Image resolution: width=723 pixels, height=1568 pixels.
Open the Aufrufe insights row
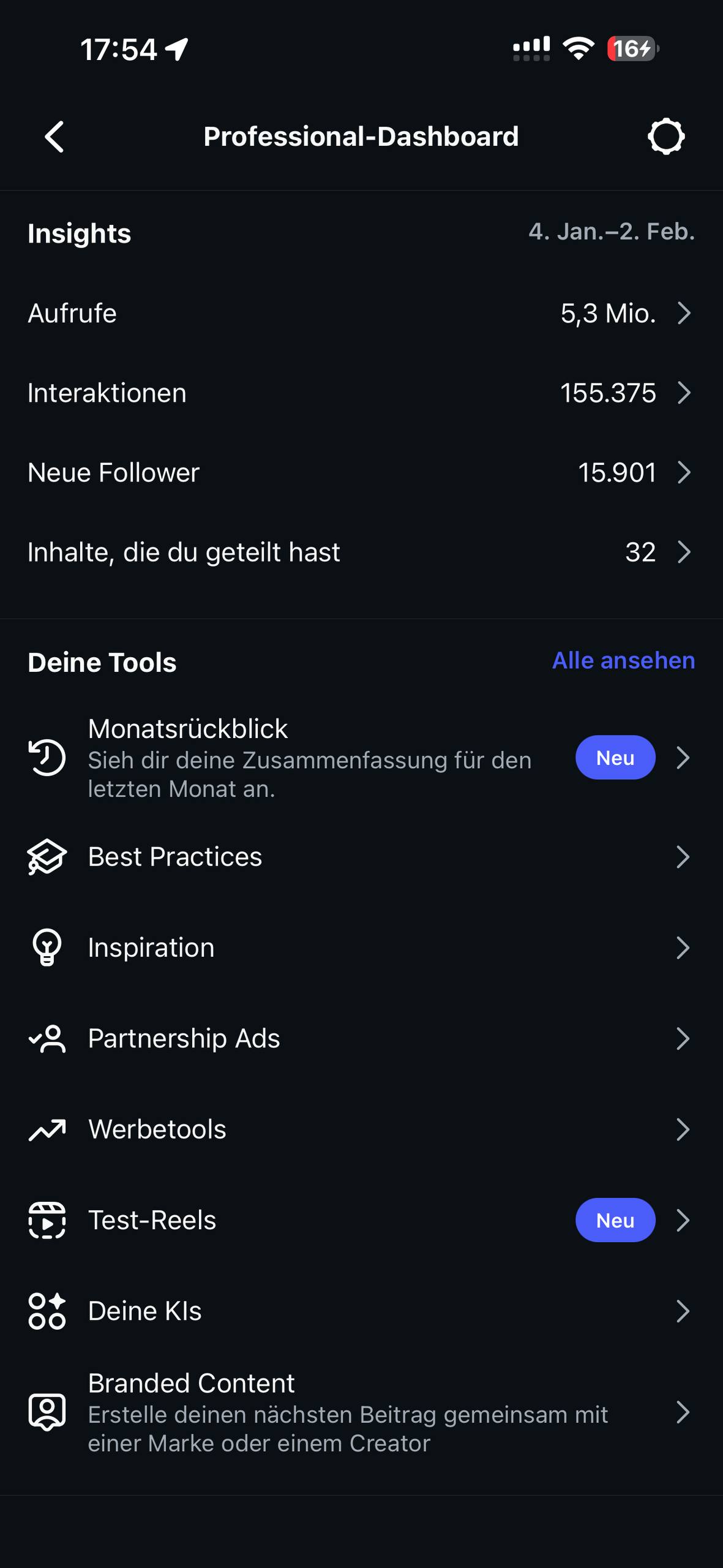[361, 314]
